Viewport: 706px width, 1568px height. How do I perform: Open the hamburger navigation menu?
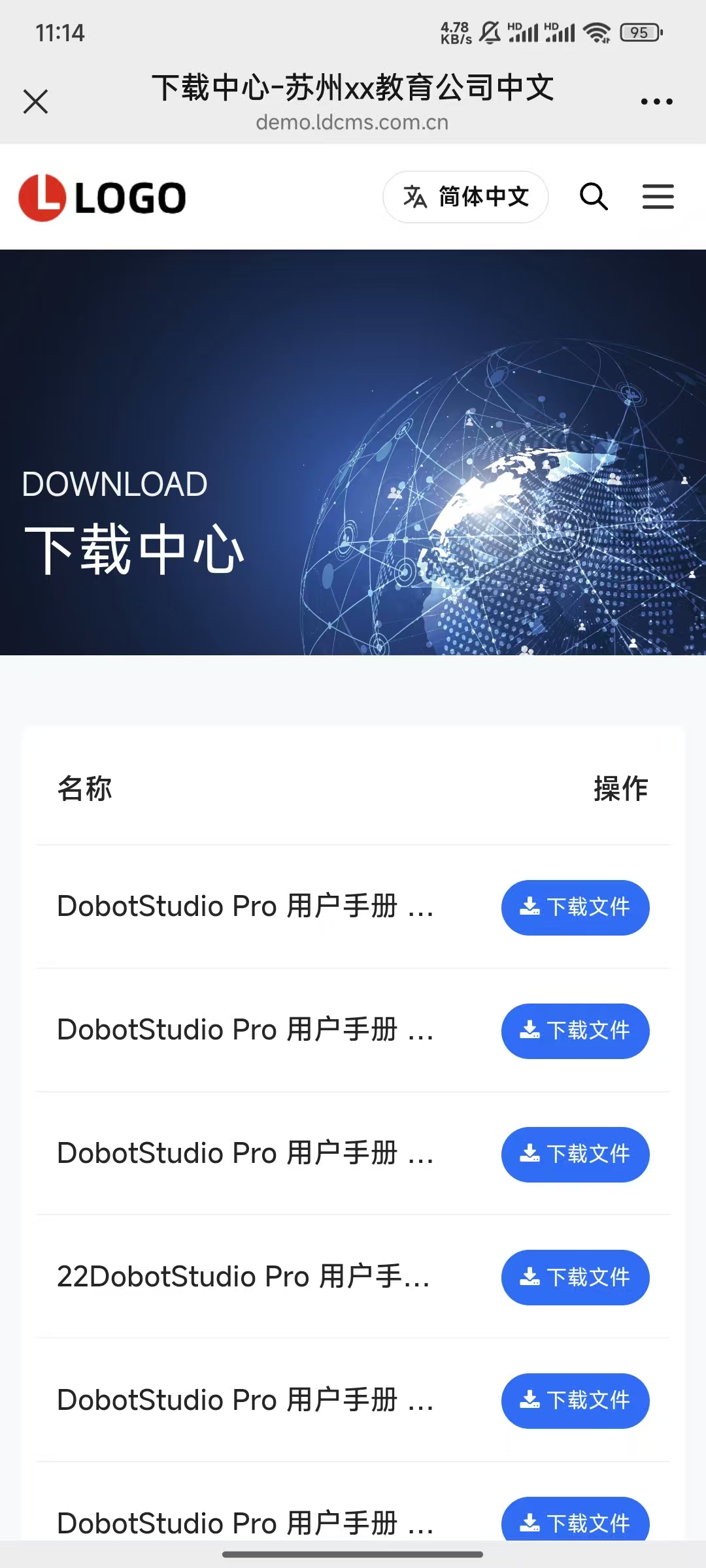tap(658, 197)
